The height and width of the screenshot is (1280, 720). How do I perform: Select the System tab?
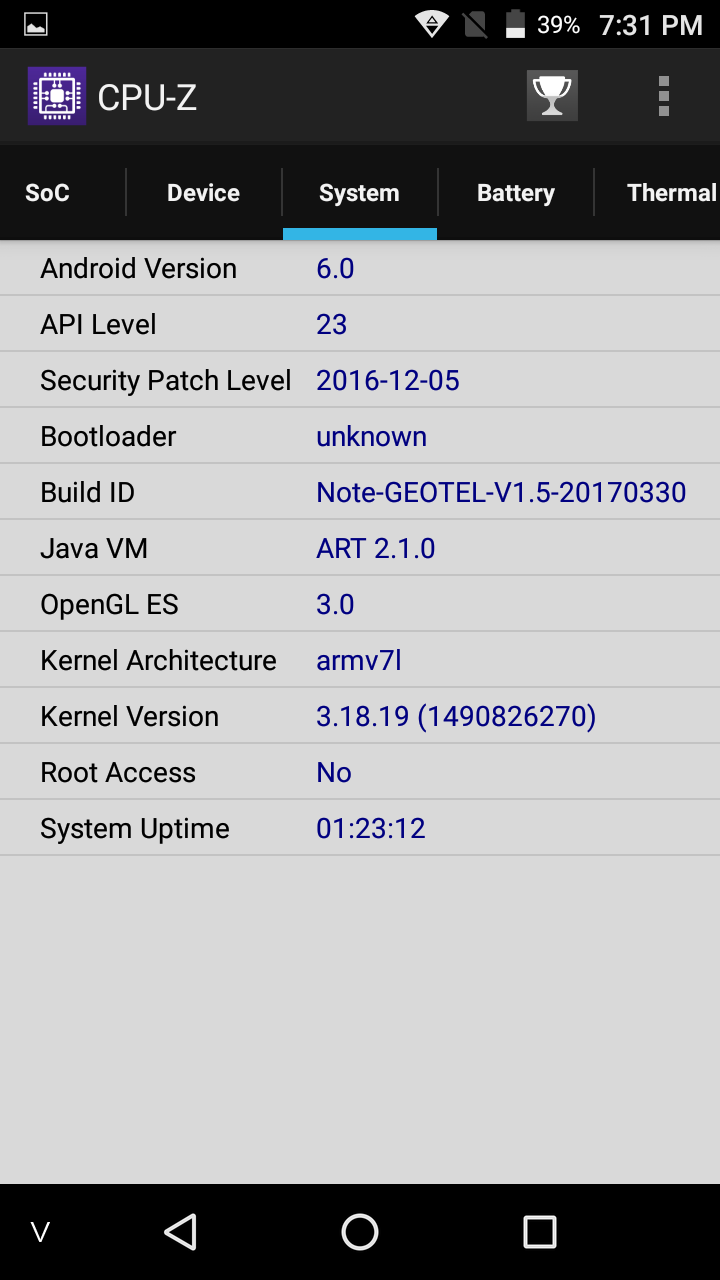359,193
